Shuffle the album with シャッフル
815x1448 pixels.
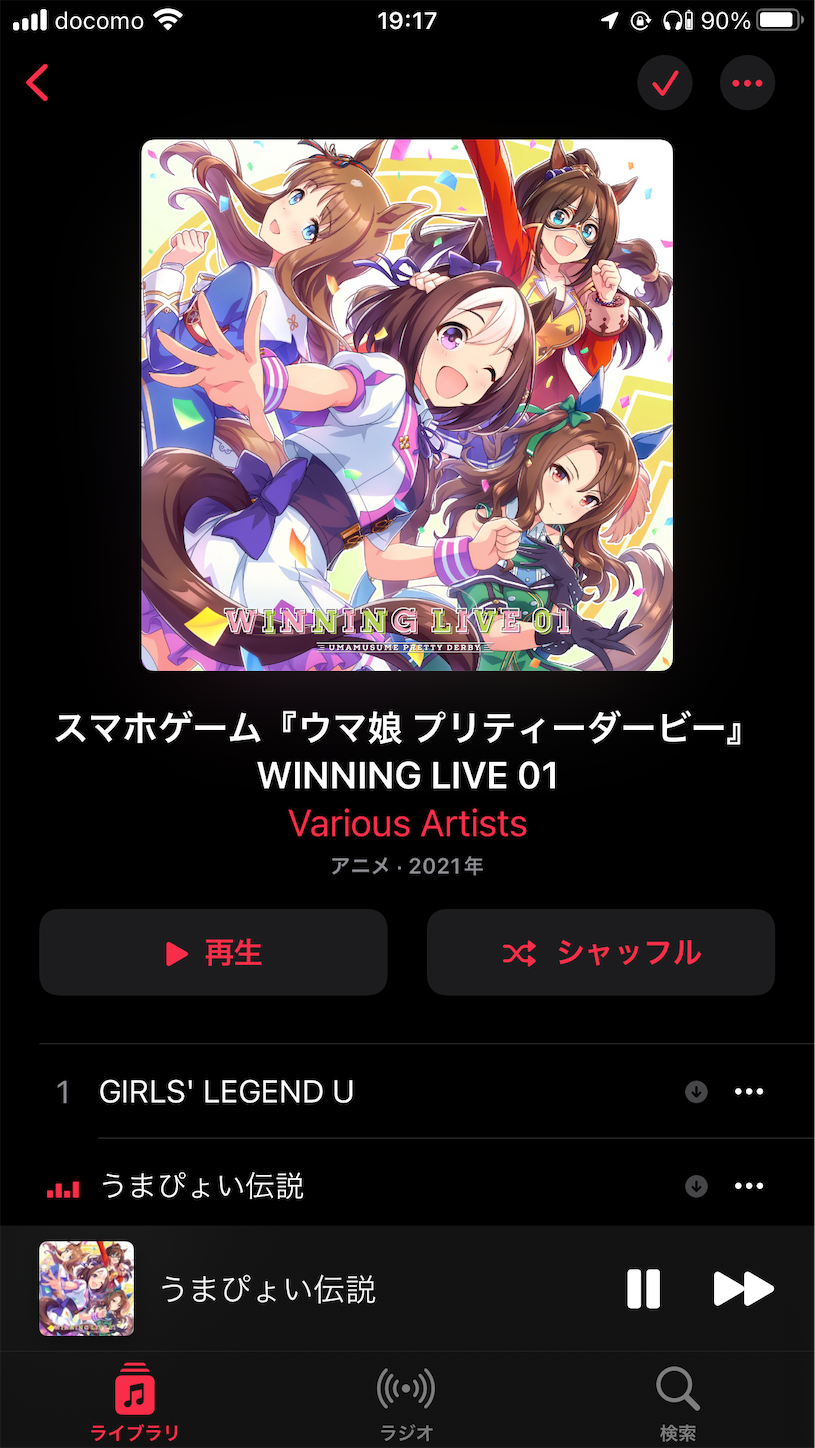point(600,952)
